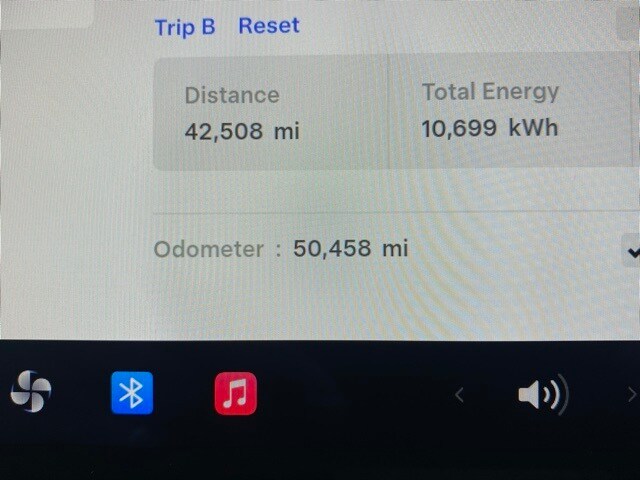The image size is (640, 480).
Task: Tap the speaker volume icon
Action: click(542, 395)
